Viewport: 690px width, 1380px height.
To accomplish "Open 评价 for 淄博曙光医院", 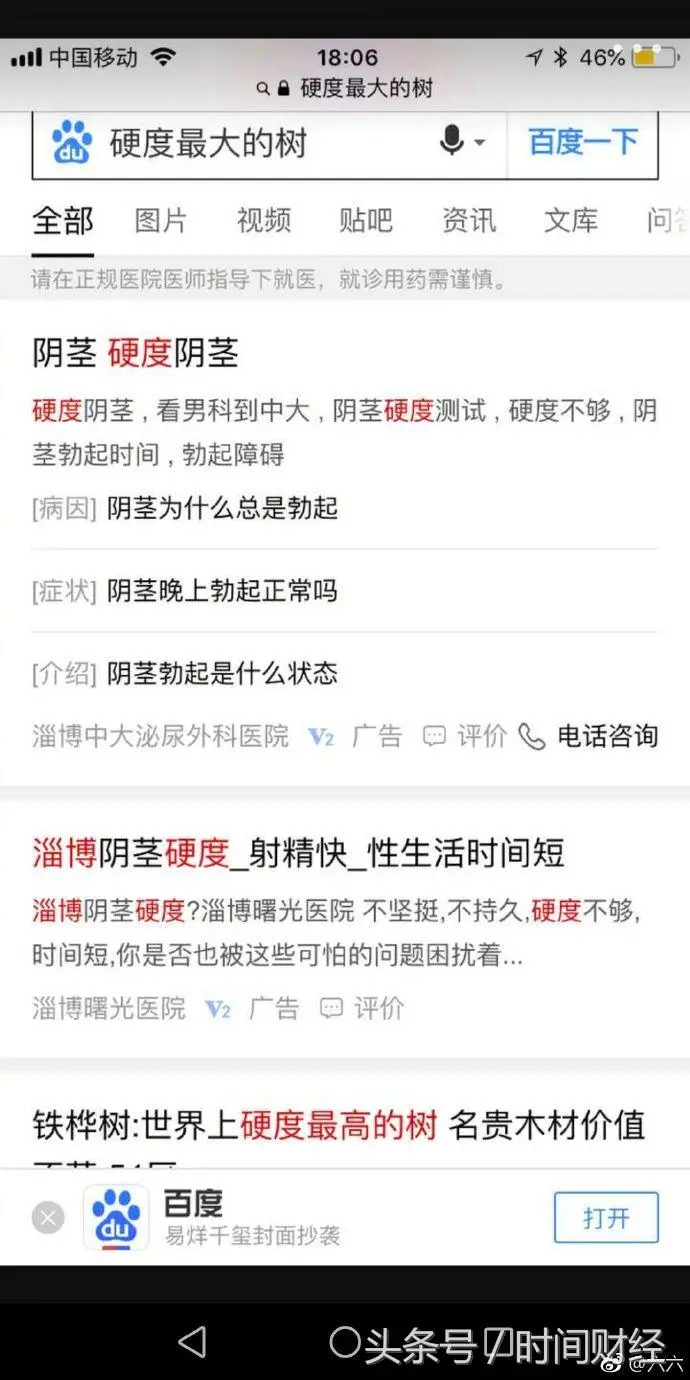I will click(x=363, y=1008).
